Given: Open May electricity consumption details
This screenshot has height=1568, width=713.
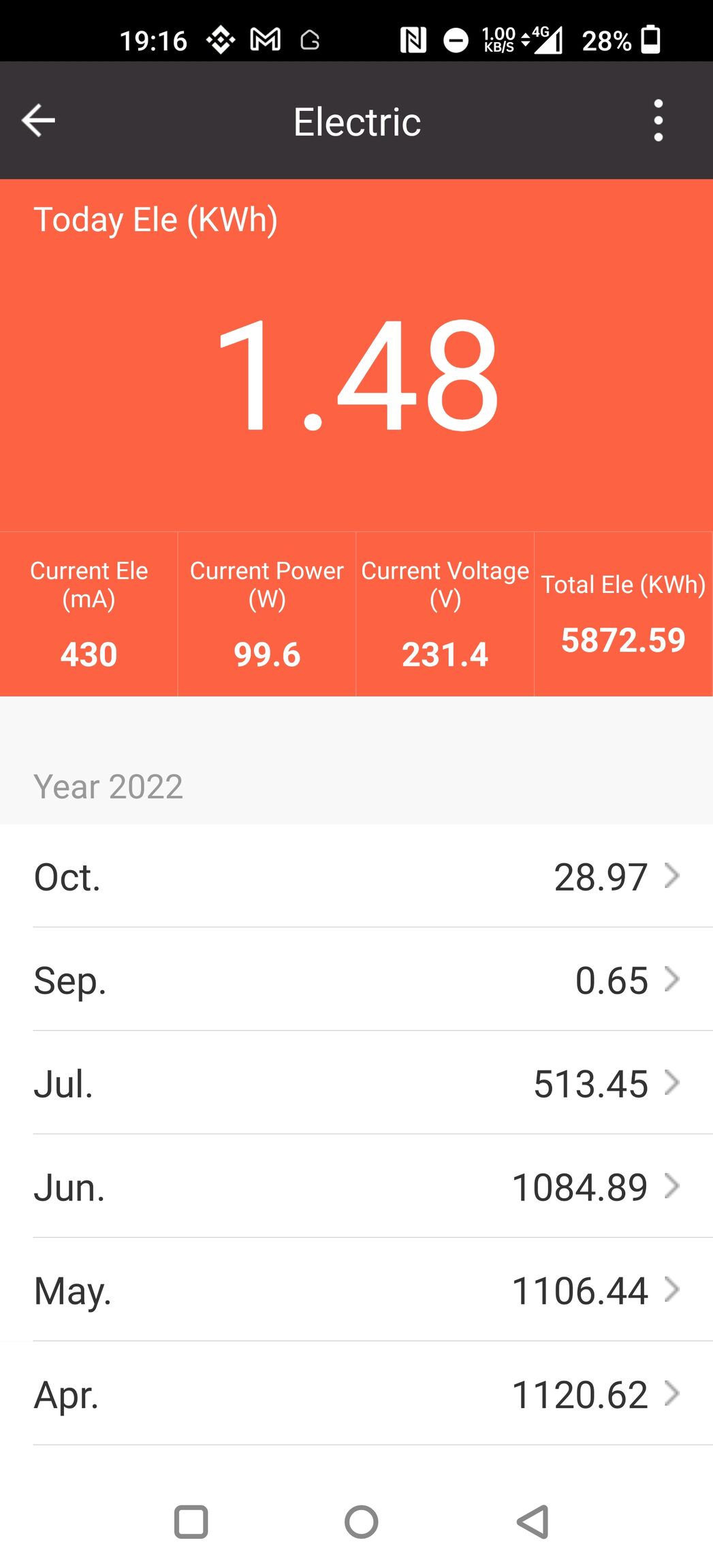Looking at the screenshot, I should coord(356,1290).
